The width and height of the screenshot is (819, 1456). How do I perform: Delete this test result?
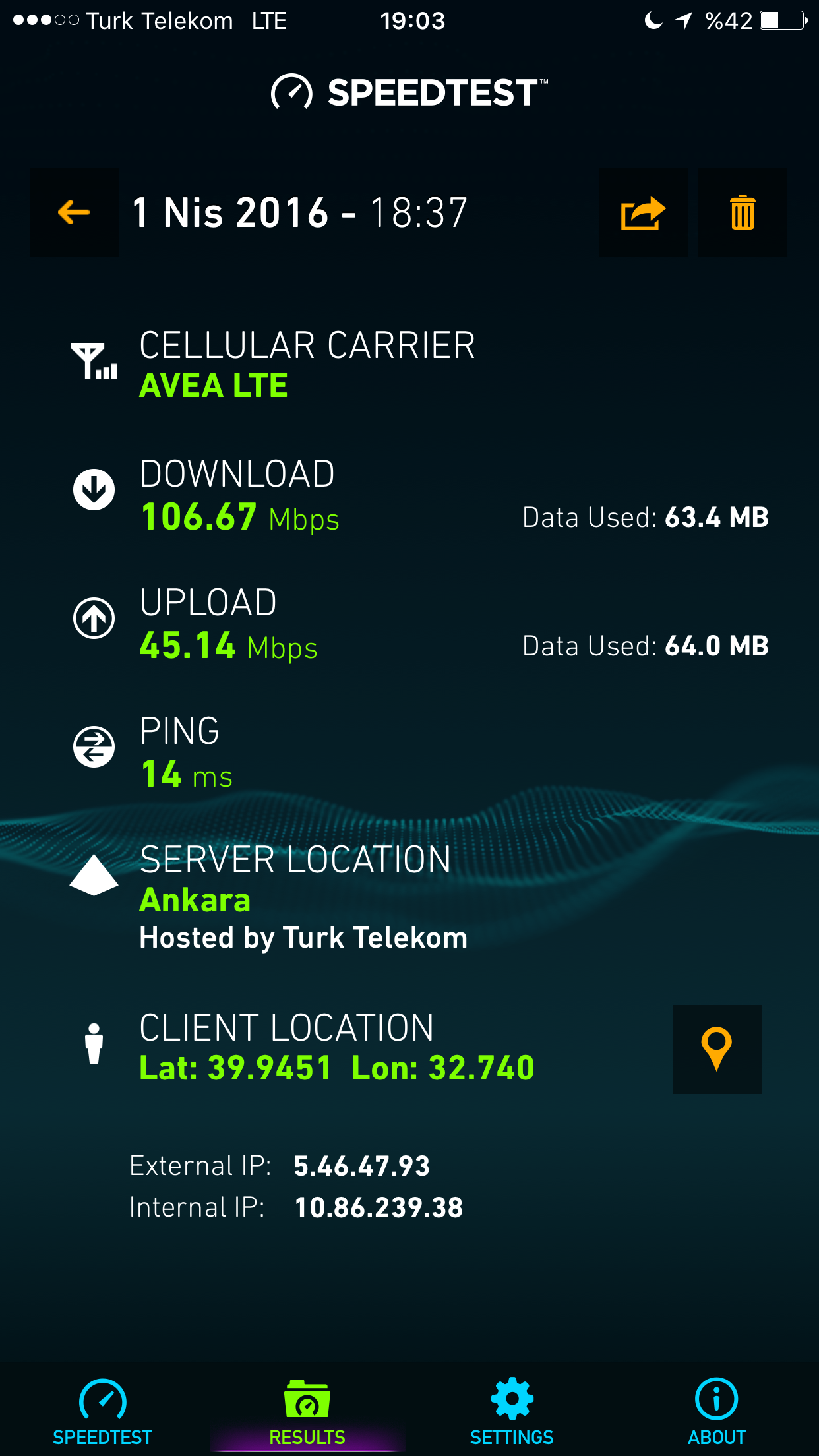[x=743, y=213]
